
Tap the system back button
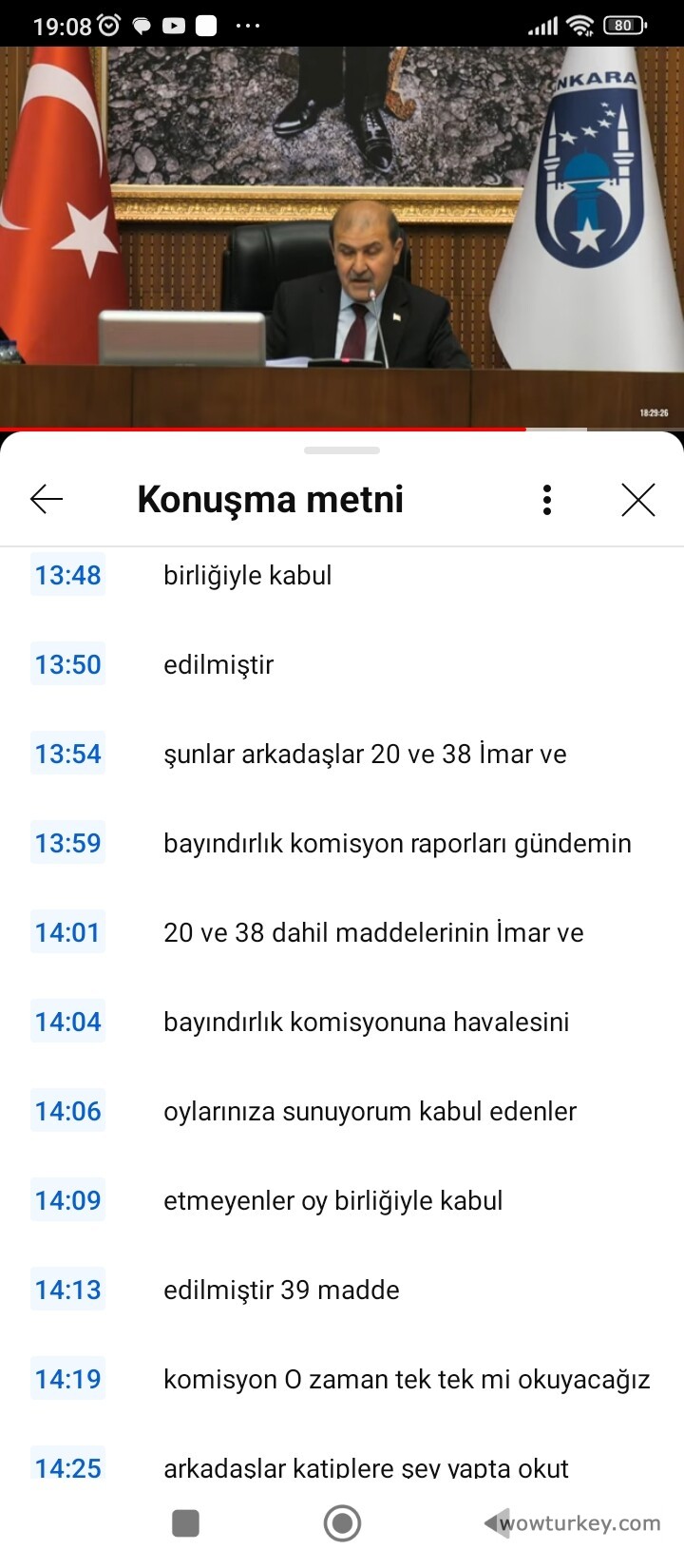(491, 1523)
